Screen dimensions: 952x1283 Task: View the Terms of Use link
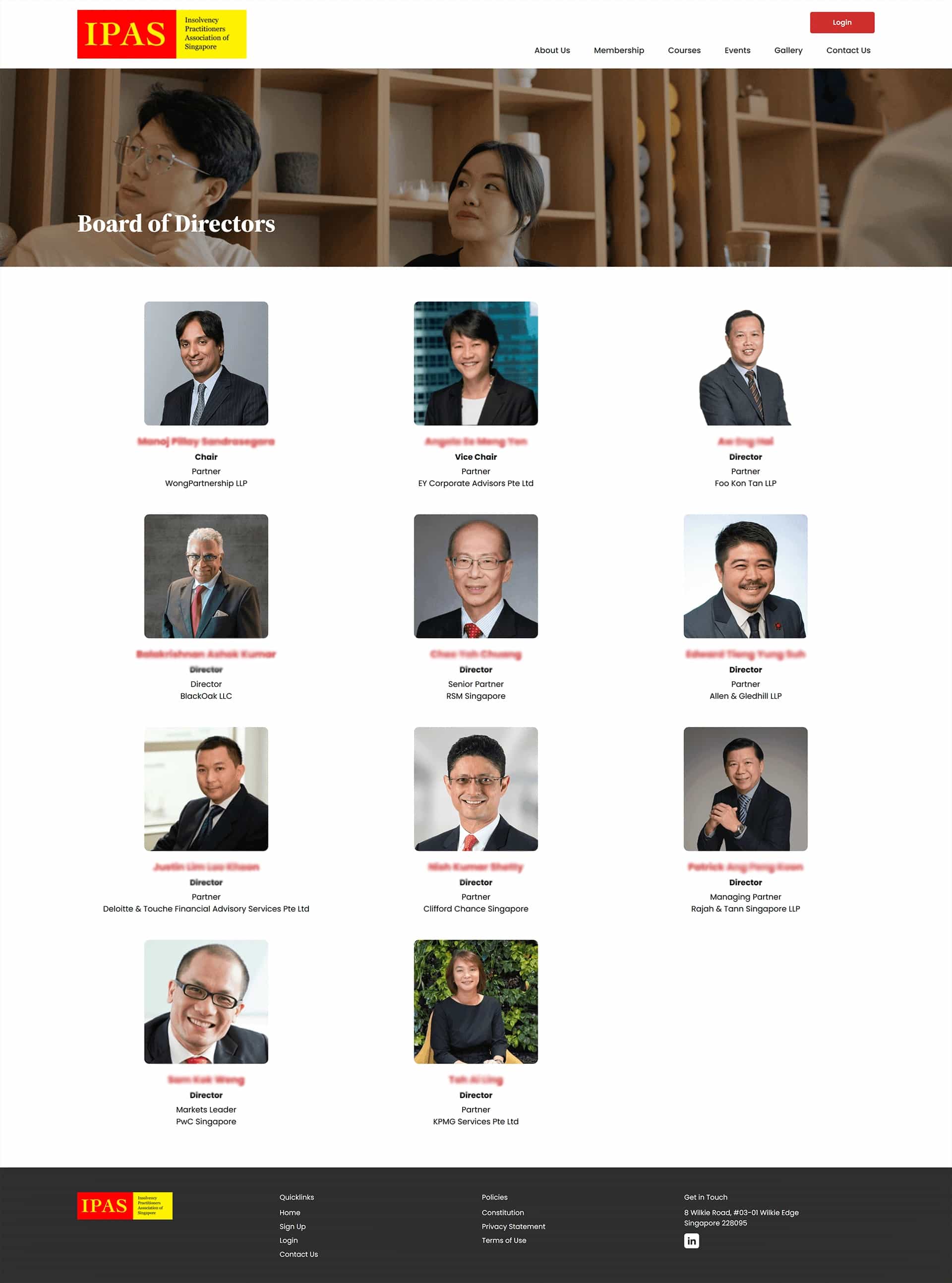pos(503,1240)
